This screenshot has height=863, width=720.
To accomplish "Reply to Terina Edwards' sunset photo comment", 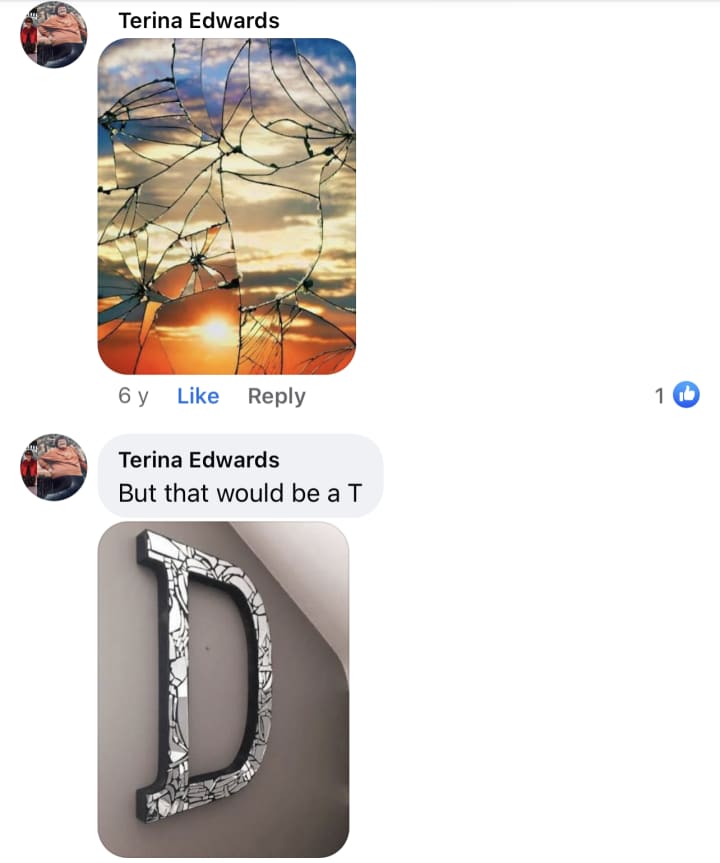I will click(x=276, y=396).
